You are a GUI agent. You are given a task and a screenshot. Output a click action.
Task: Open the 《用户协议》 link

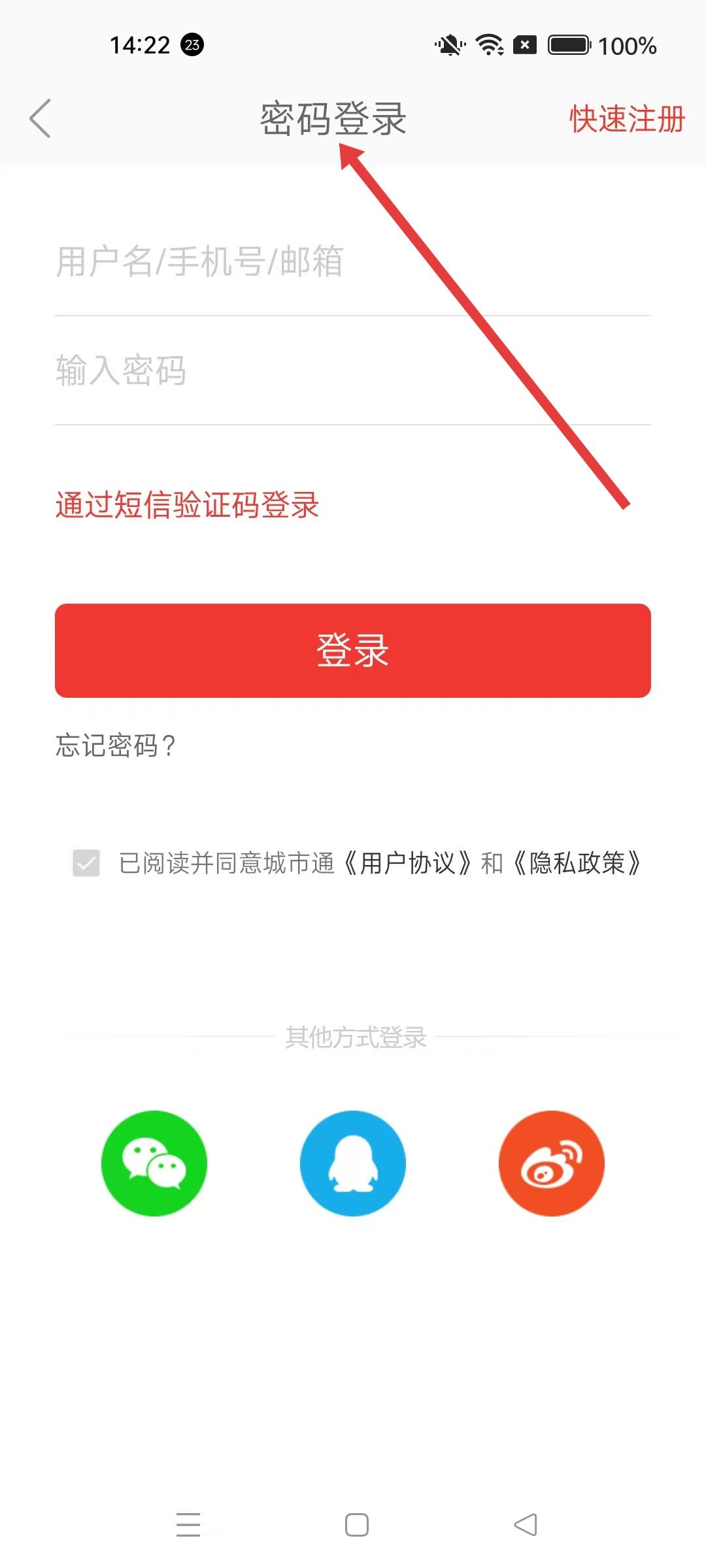coord(407,863)
